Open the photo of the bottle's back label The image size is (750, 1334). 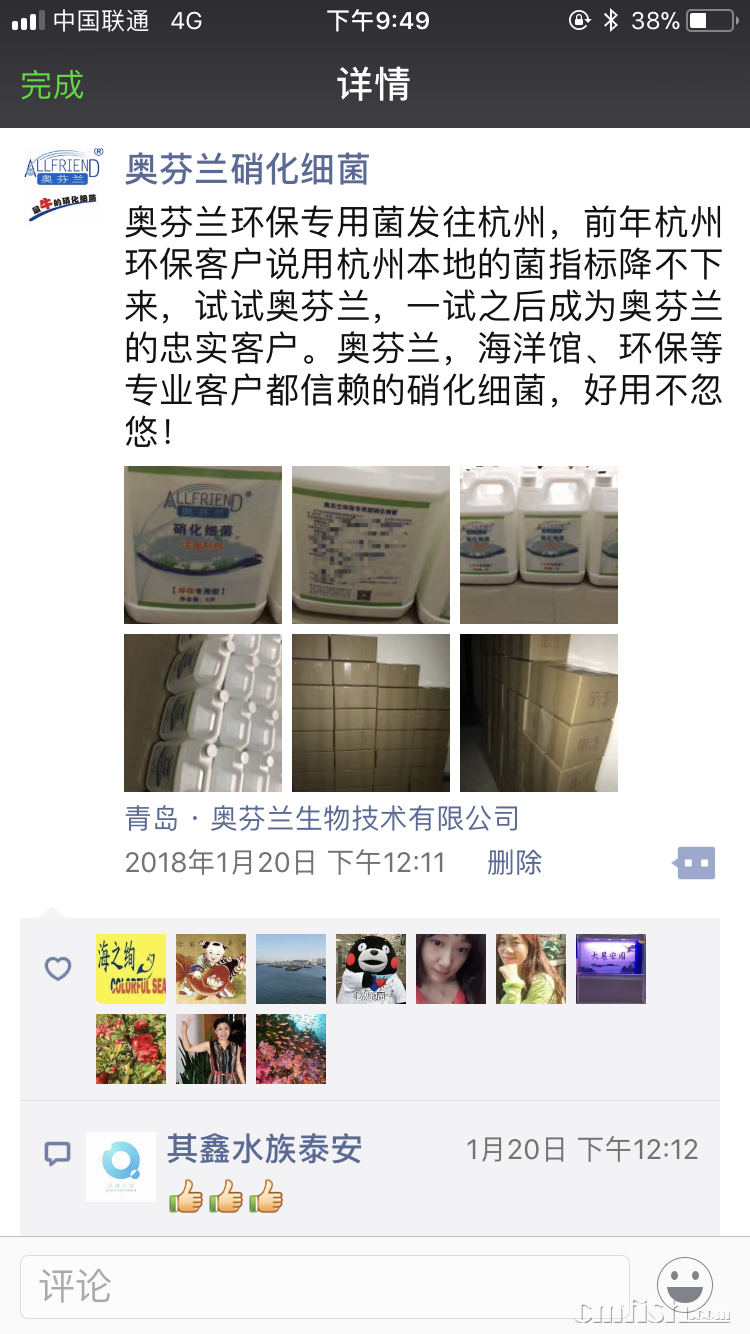pos(371,545)
